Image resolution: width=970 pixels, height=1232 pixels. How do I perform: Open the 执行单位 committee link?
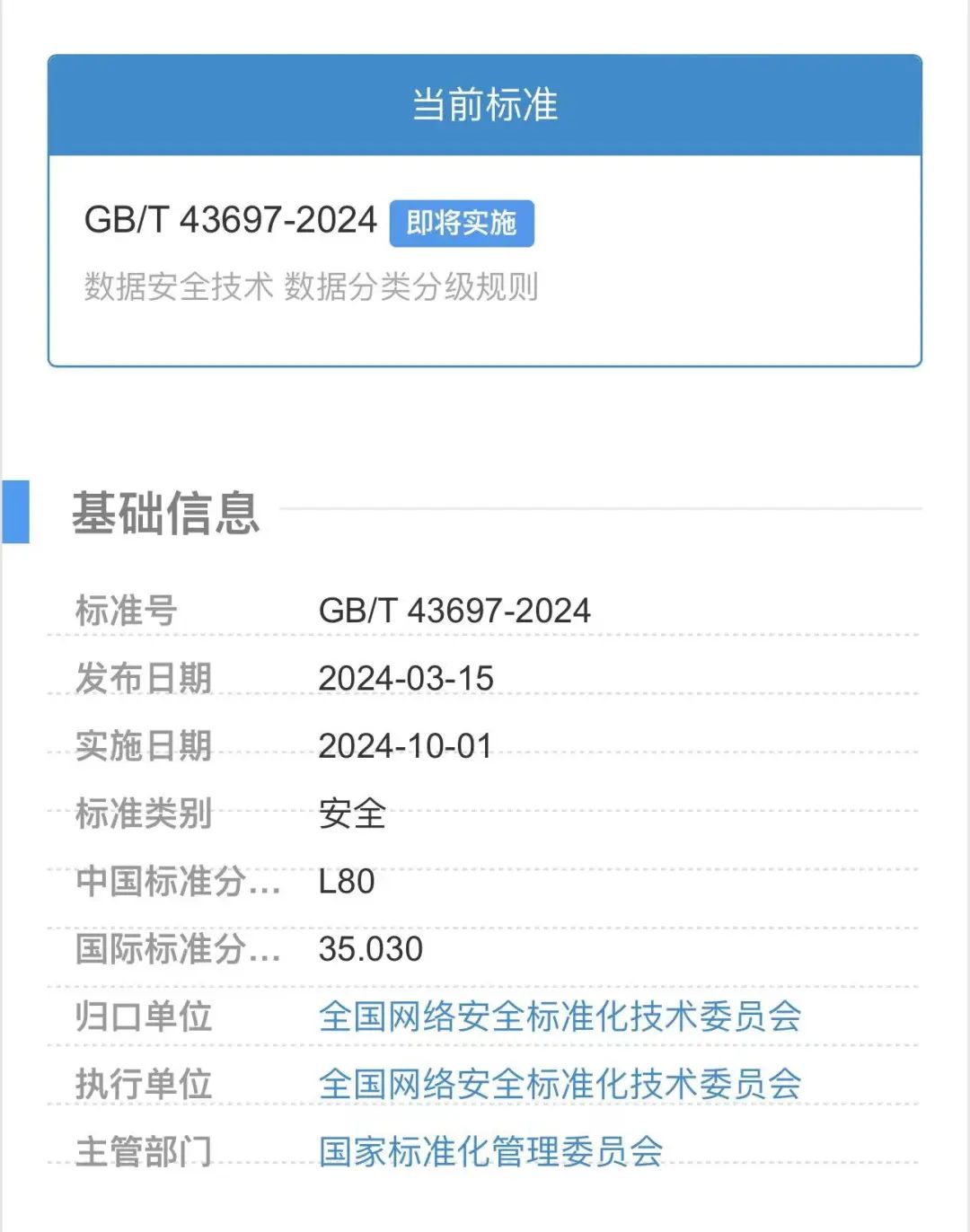[560, 1084]
